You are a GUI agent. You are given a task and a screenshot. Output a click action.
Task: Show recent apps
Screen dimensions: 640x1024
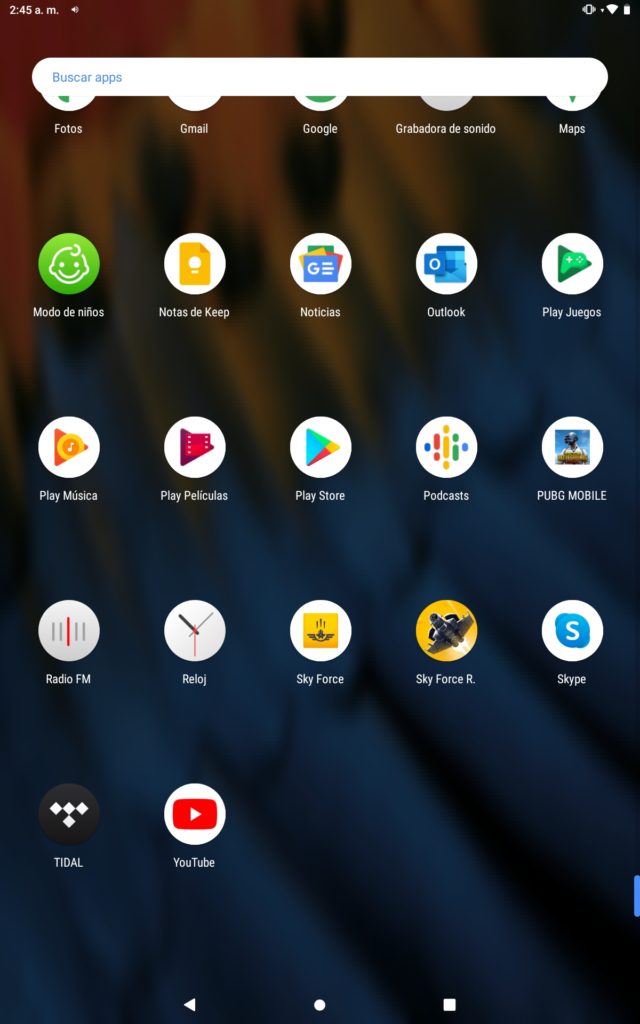[x=449, y=1004]
